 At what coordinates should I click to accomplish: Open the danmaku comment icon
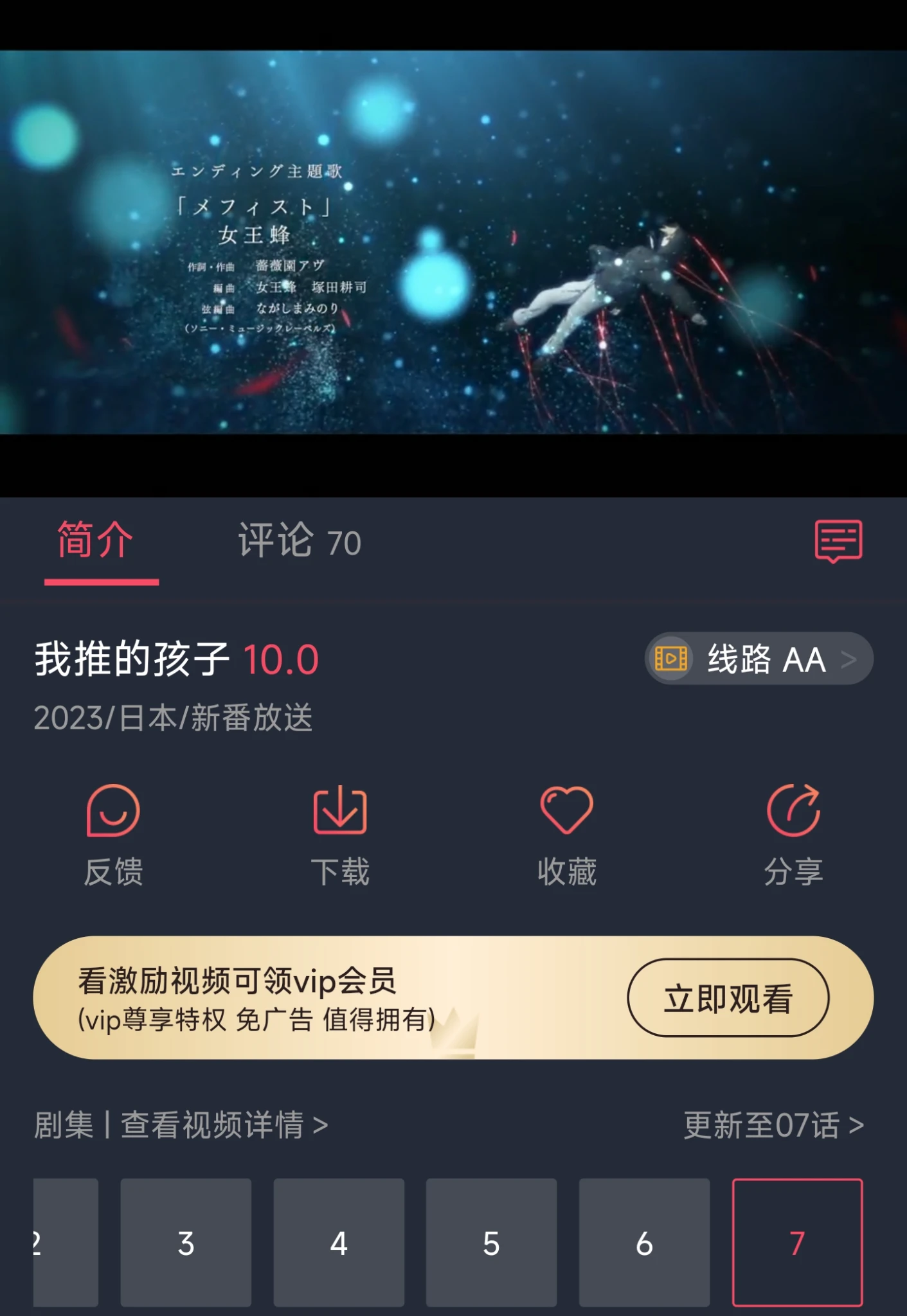pos(838,541)
